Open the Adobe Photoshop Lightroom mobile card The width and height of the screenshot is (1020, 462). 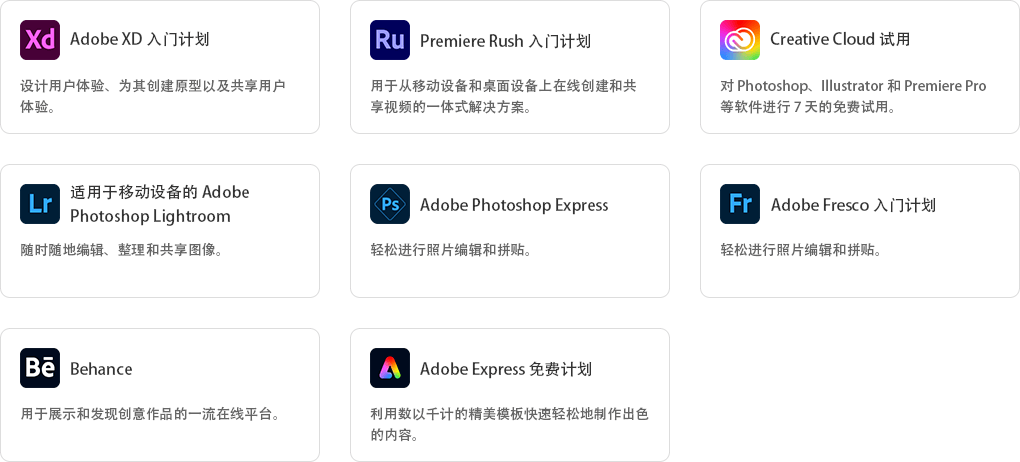160,230
